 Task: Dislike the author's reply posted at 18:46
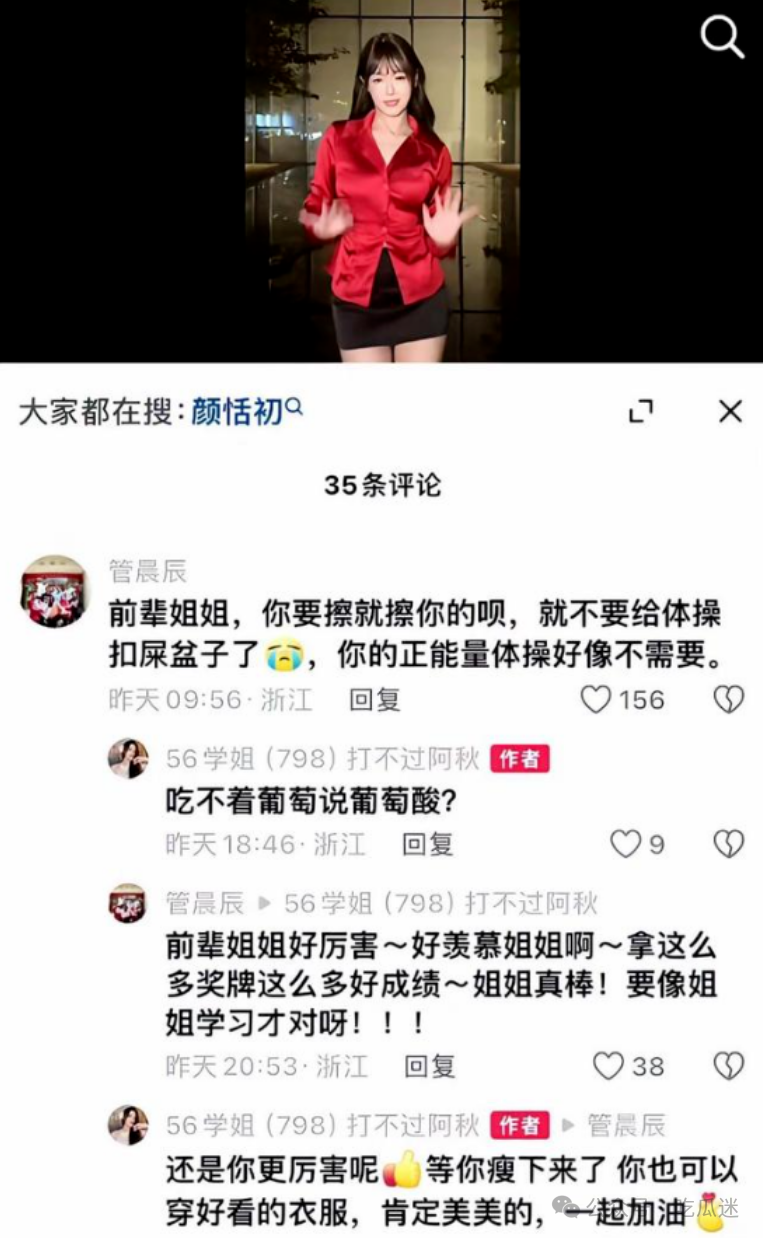pyautogui.click(x=729, y=844)
